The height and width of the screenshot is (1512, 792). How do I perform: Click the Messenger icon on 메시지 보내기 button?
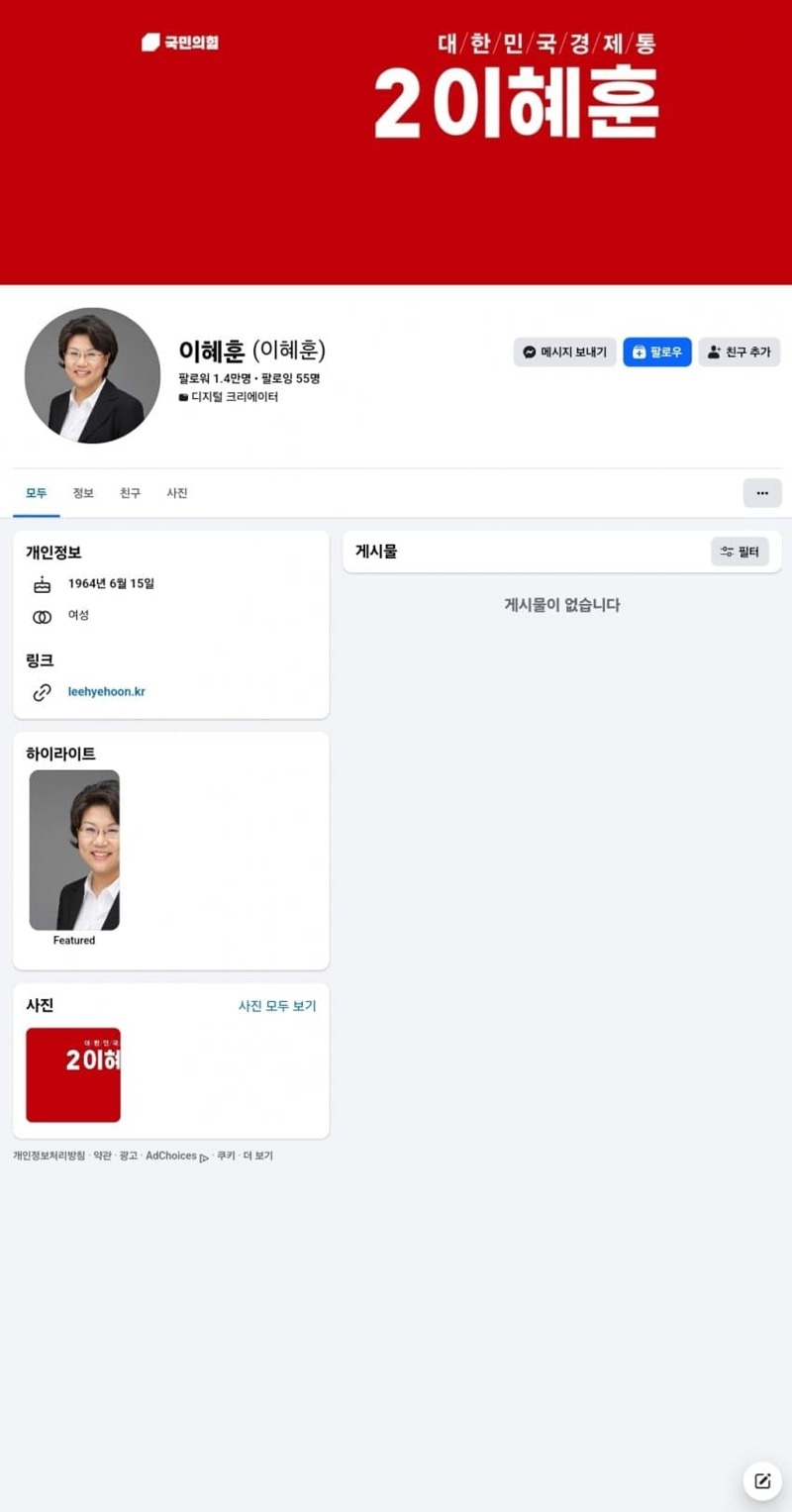point(528,352)
